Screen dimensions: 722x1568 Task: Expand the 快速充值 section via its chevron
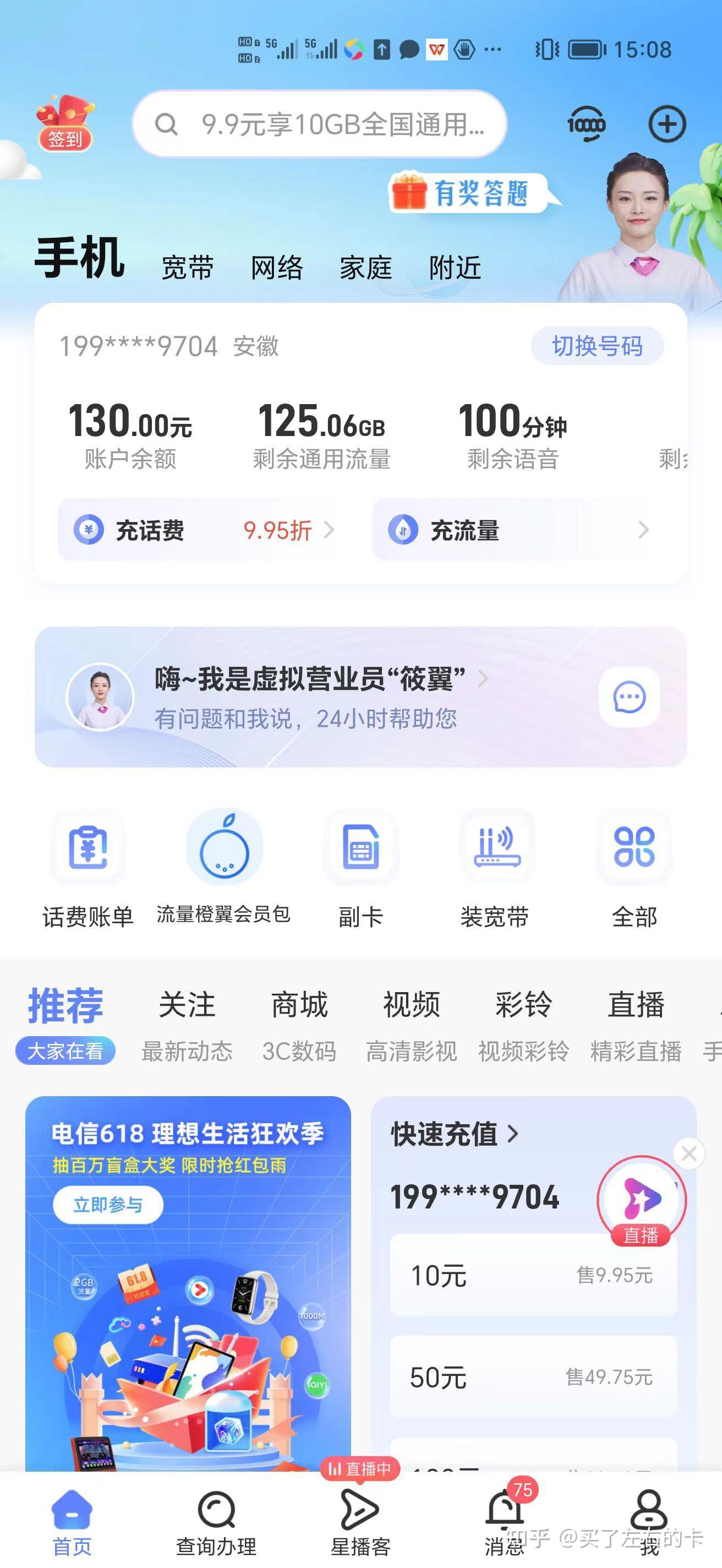(515, 1134)
